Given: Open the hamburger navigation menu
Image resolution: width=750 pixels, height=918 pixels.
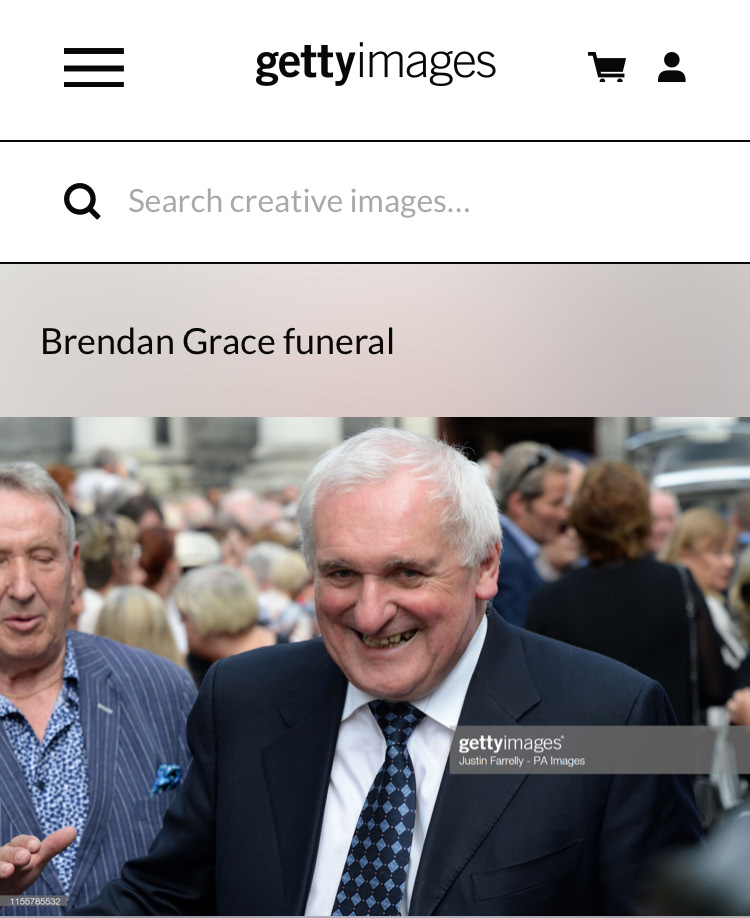Looking at the screenshot, I should click(94, 67).
